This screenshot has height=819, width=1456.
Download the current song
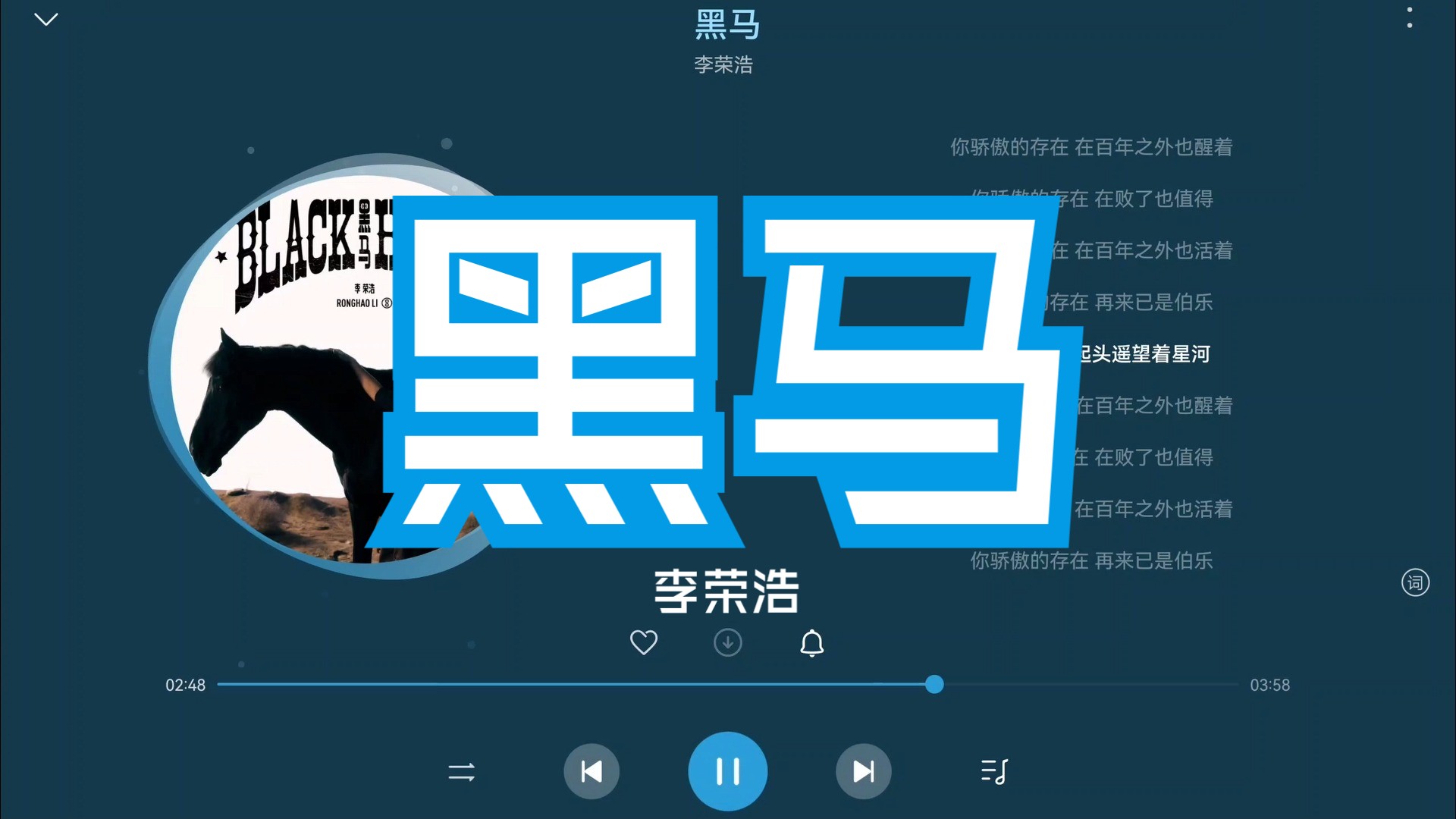coord(728,642)
